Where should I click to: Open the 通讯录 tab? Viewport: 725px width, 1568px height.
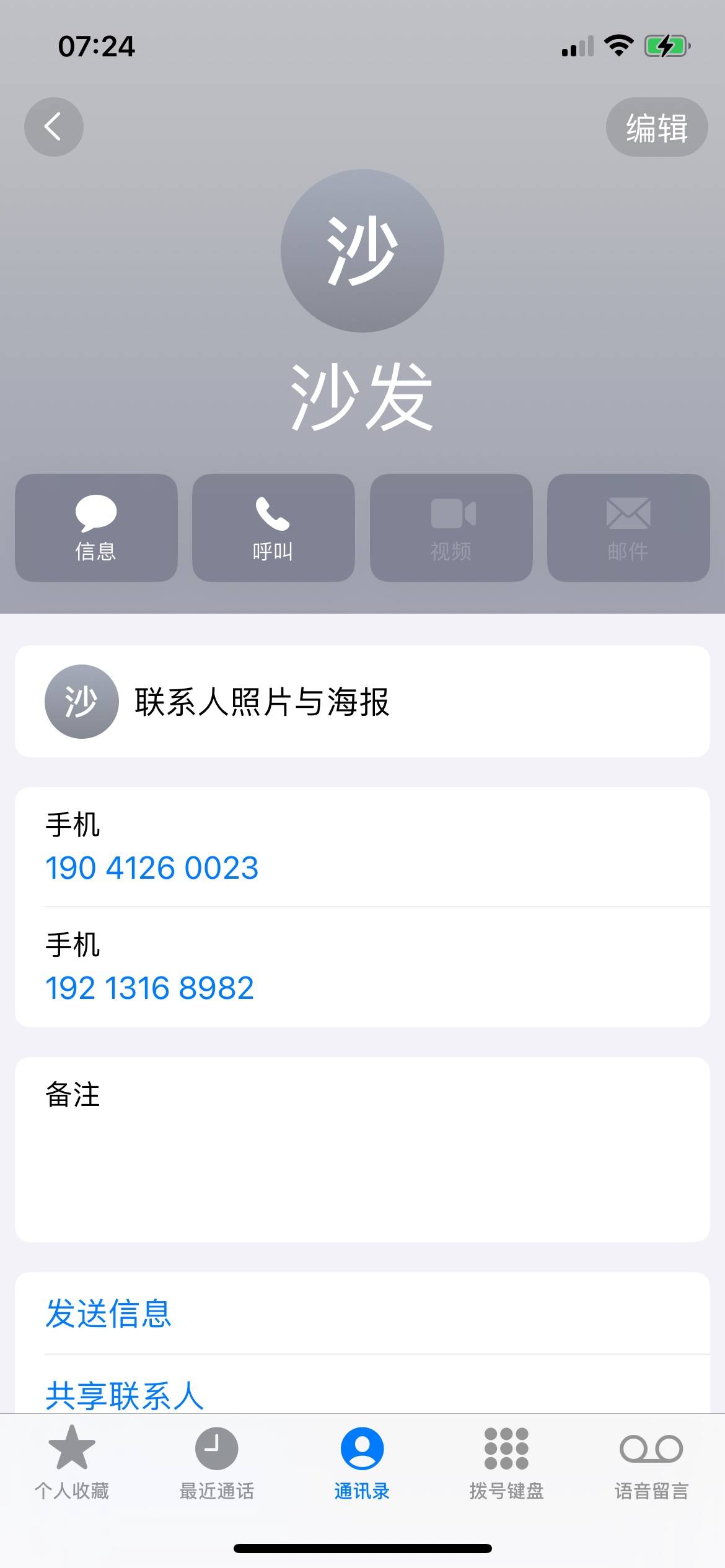(x=362, y=1463)
